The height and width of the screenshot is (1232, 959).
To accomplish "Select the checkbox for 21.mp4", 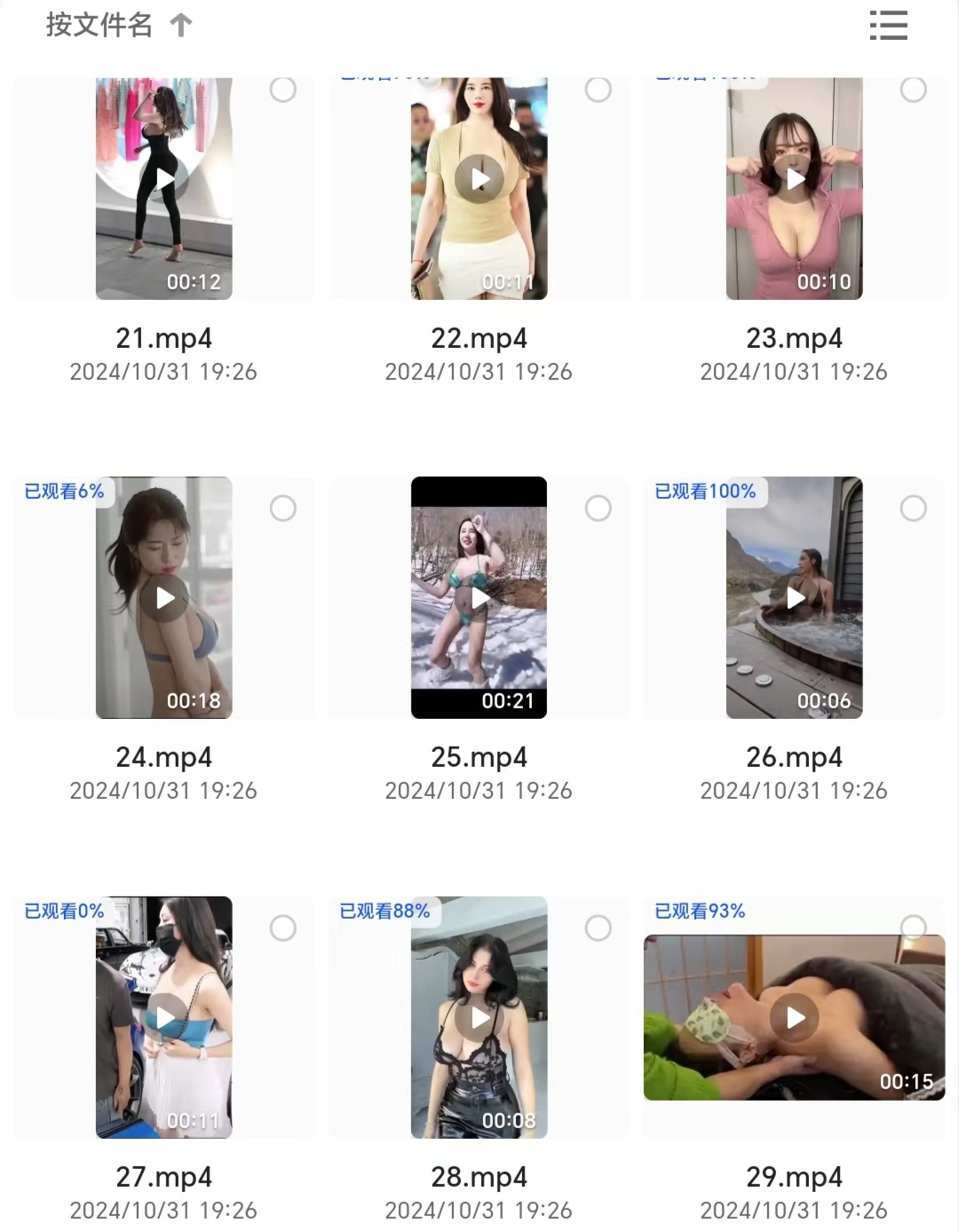I will pyautogui.click(x=283, y=90).
